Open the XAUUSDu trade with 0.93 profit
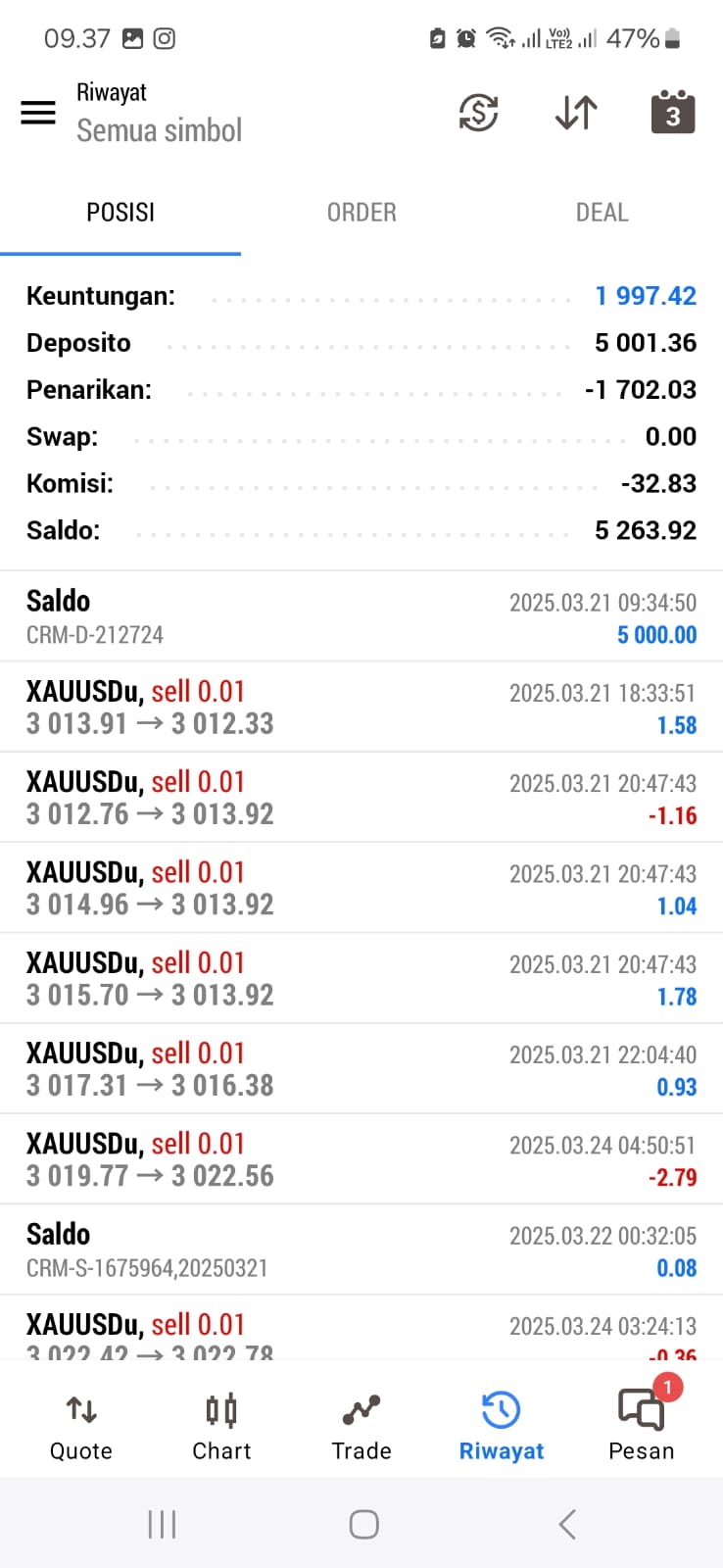The width and height of the screenshot is (723, 1568). (x=361, y=1068)
